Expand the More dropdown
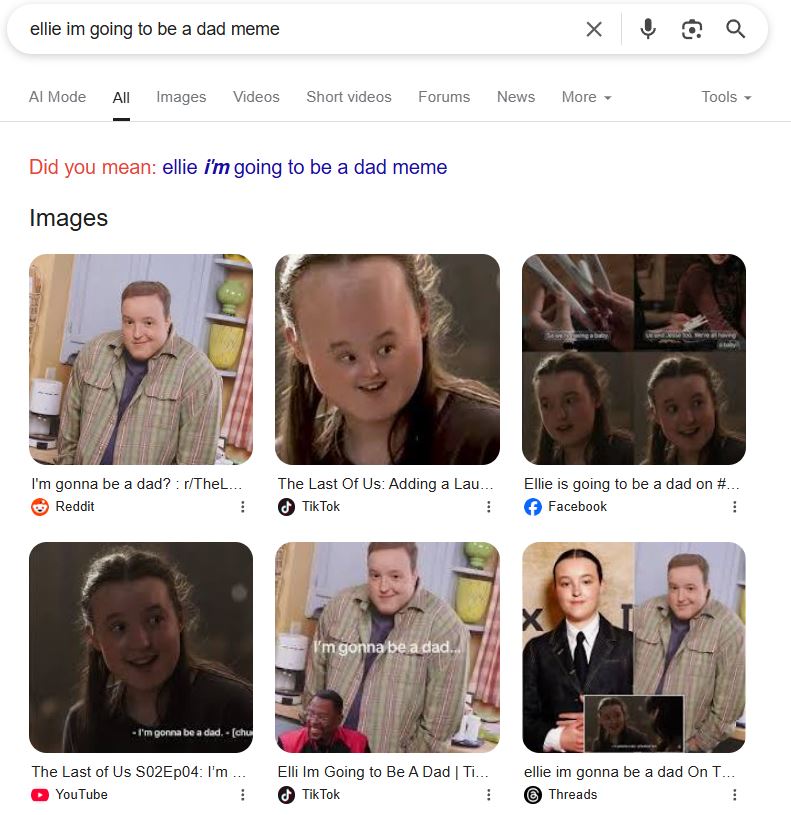This screenshot has width=791, height=815. tap(586, 97)
